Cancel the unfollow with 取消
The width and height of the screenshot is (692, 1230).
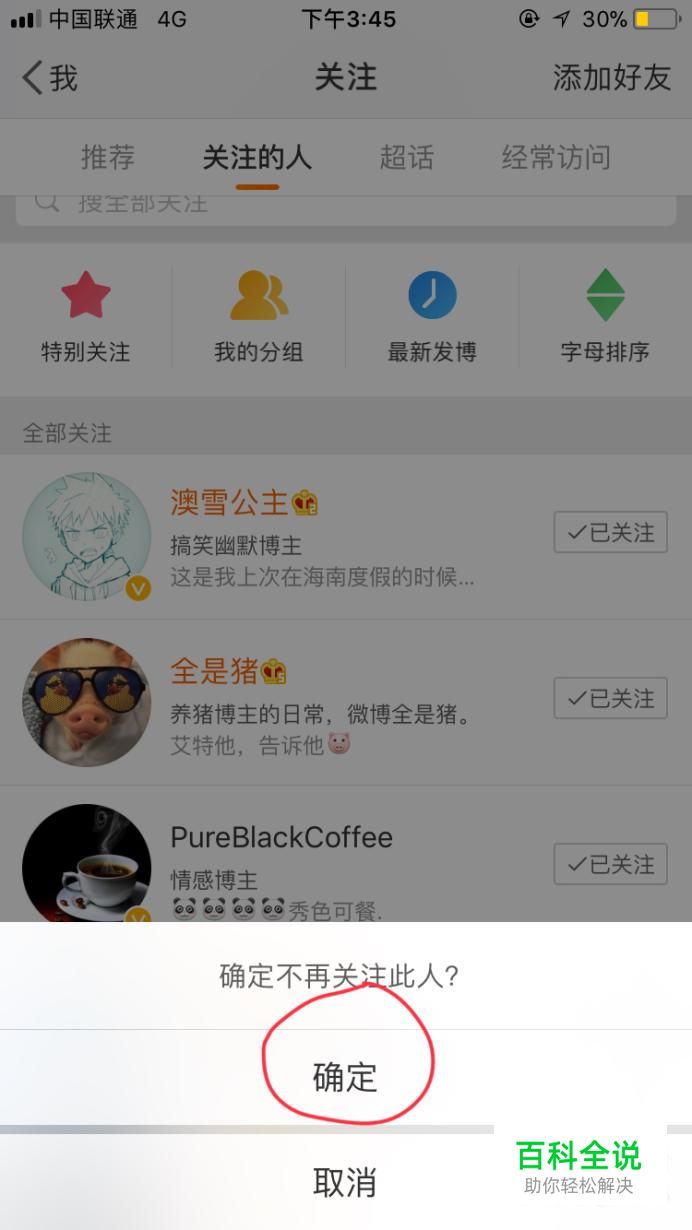(x=345, y=1182)
